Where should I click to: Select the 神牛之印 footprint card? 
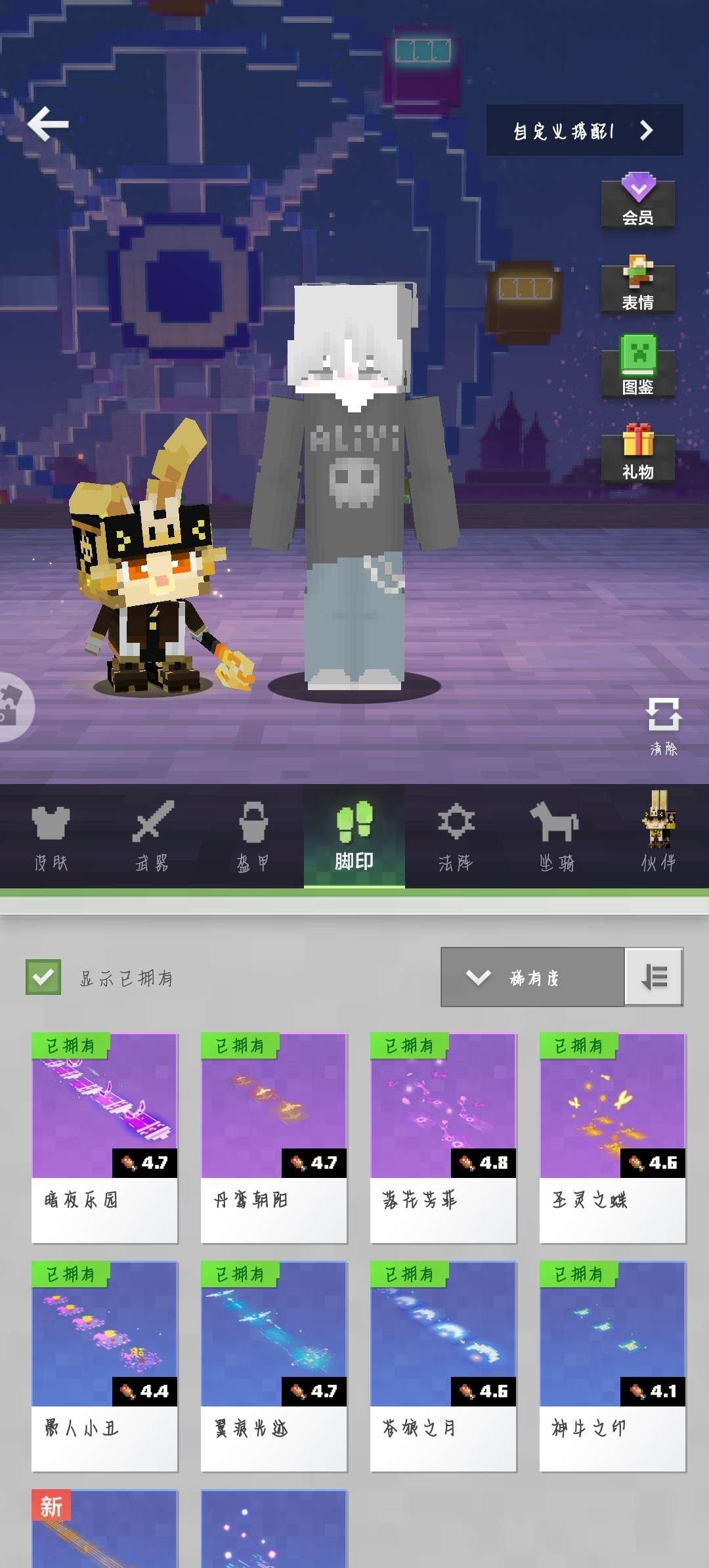pos(612,1366)
